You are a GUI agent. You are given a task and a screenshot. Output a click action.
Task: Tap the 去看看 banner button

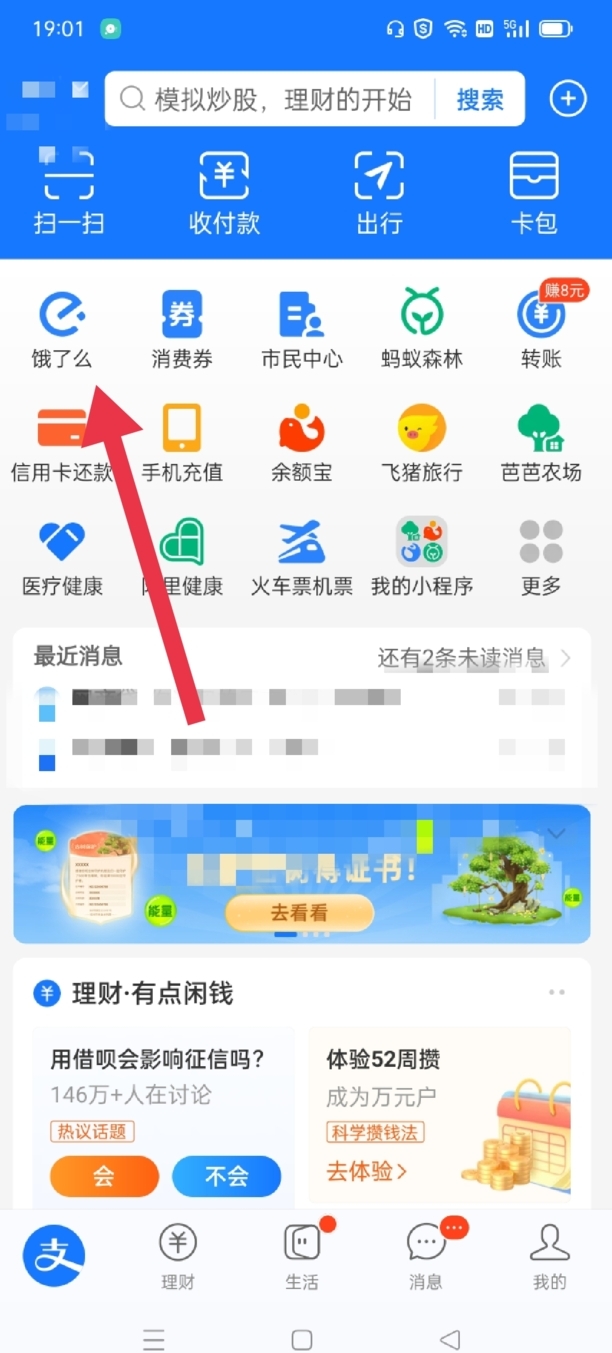pyautogui.click(x=299, y=912)
